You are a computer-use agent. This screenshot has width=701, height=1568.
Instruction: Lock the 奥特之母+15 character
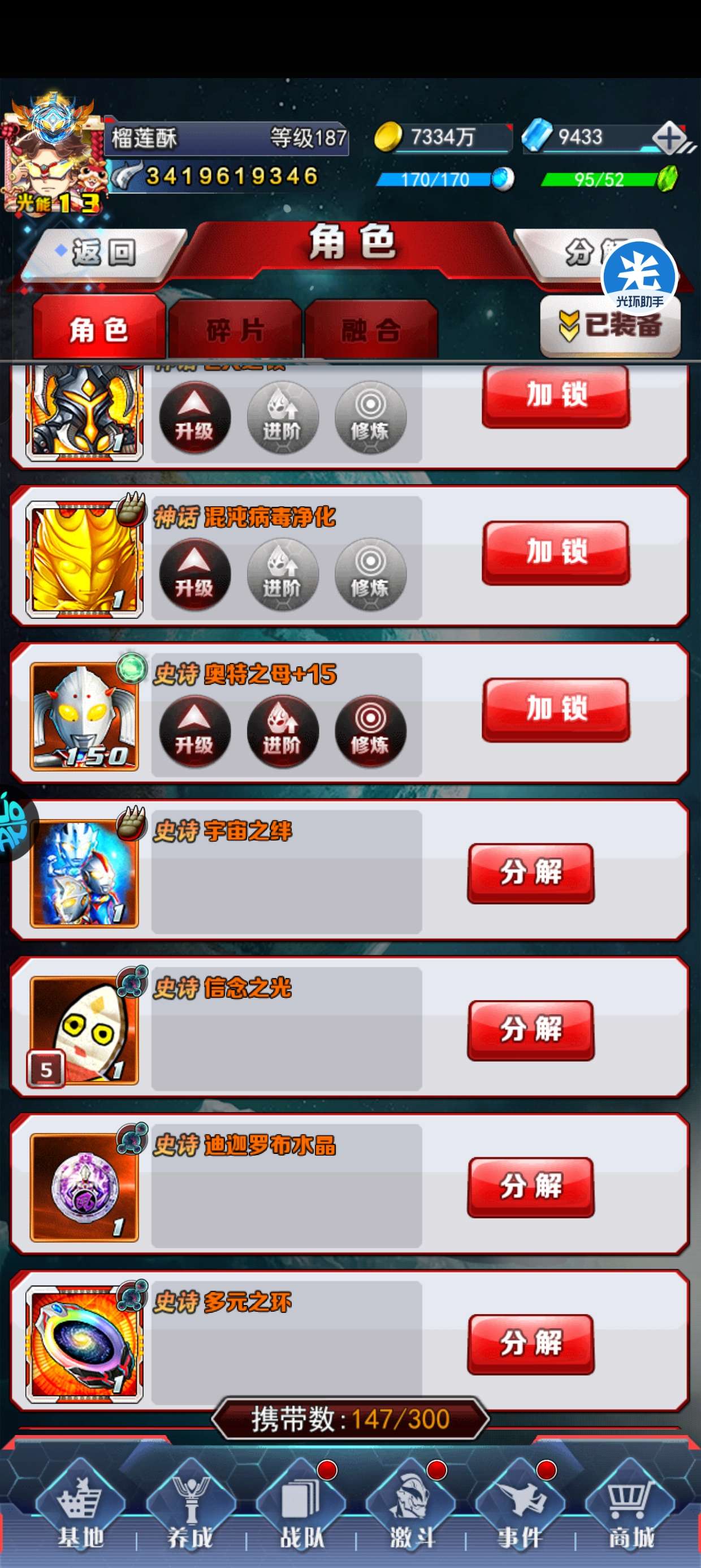(556, 709)
